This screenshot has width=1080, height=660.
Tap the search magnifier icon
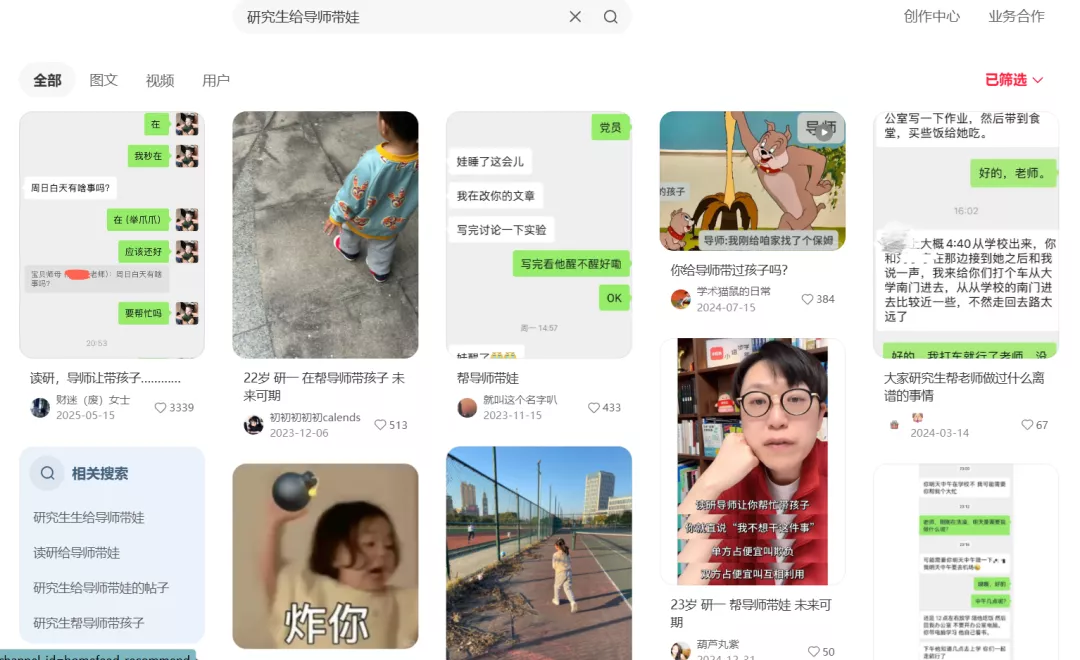610,17
